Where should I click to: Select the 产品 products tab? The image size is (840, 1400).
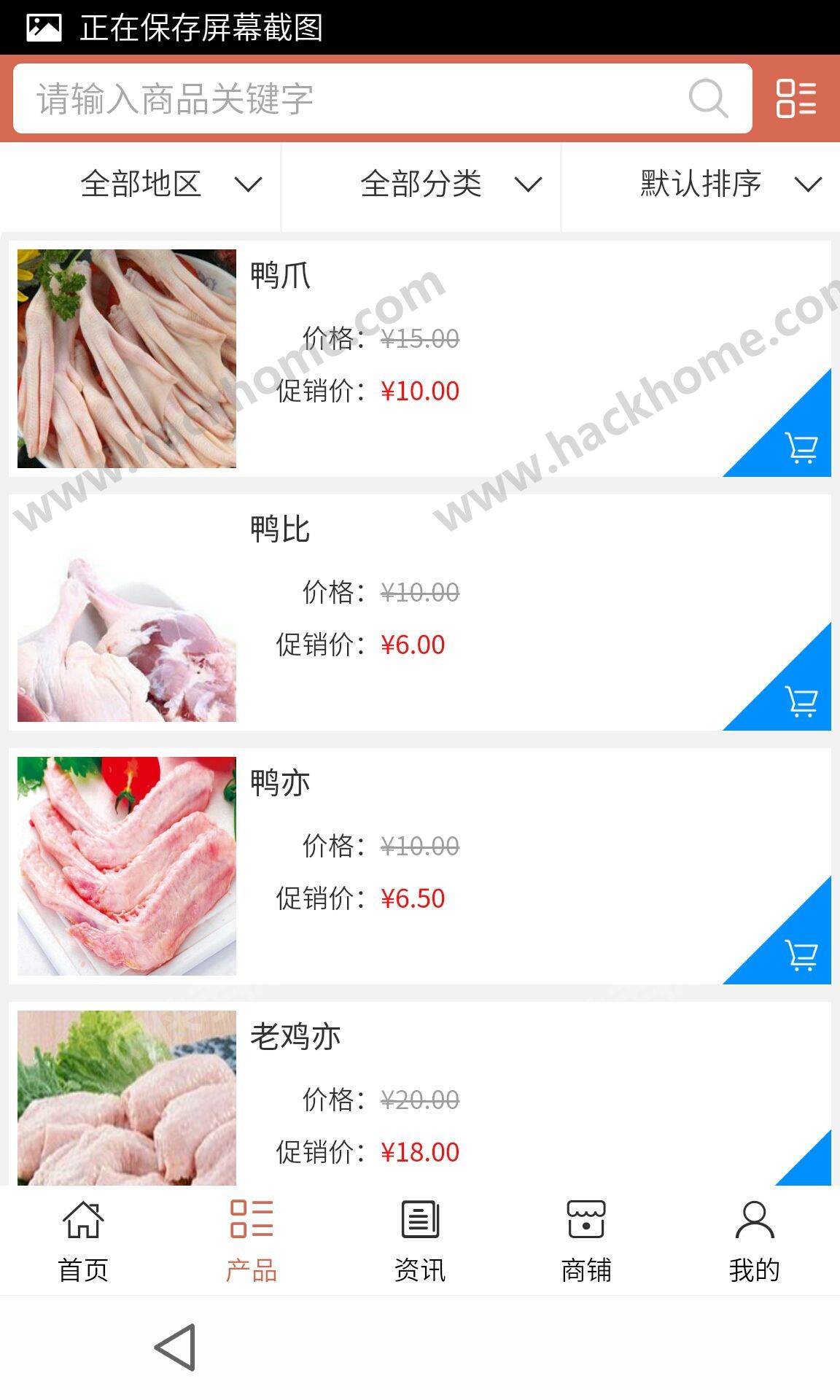click(252, 1240)
